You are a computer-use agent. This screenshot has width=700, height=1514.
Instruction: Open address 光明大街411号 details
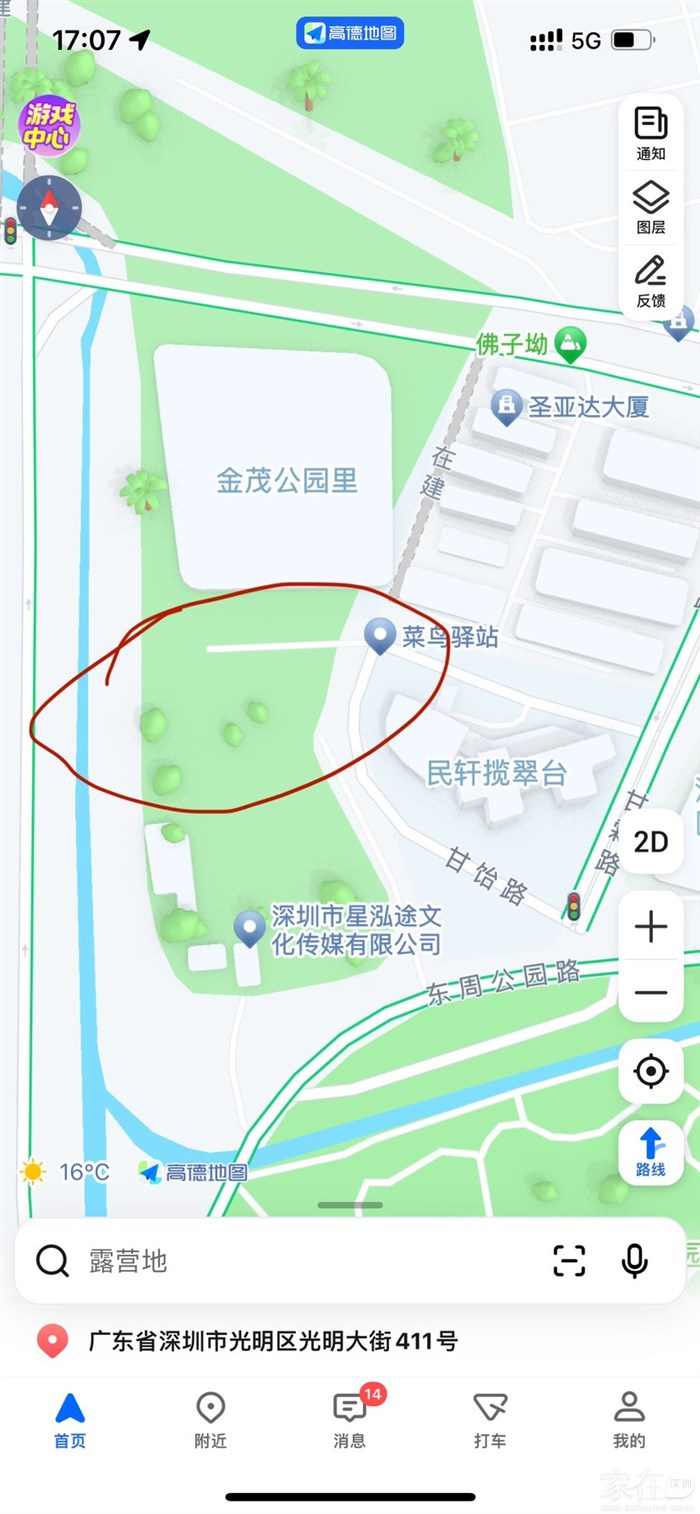[x=270, y=1341]
